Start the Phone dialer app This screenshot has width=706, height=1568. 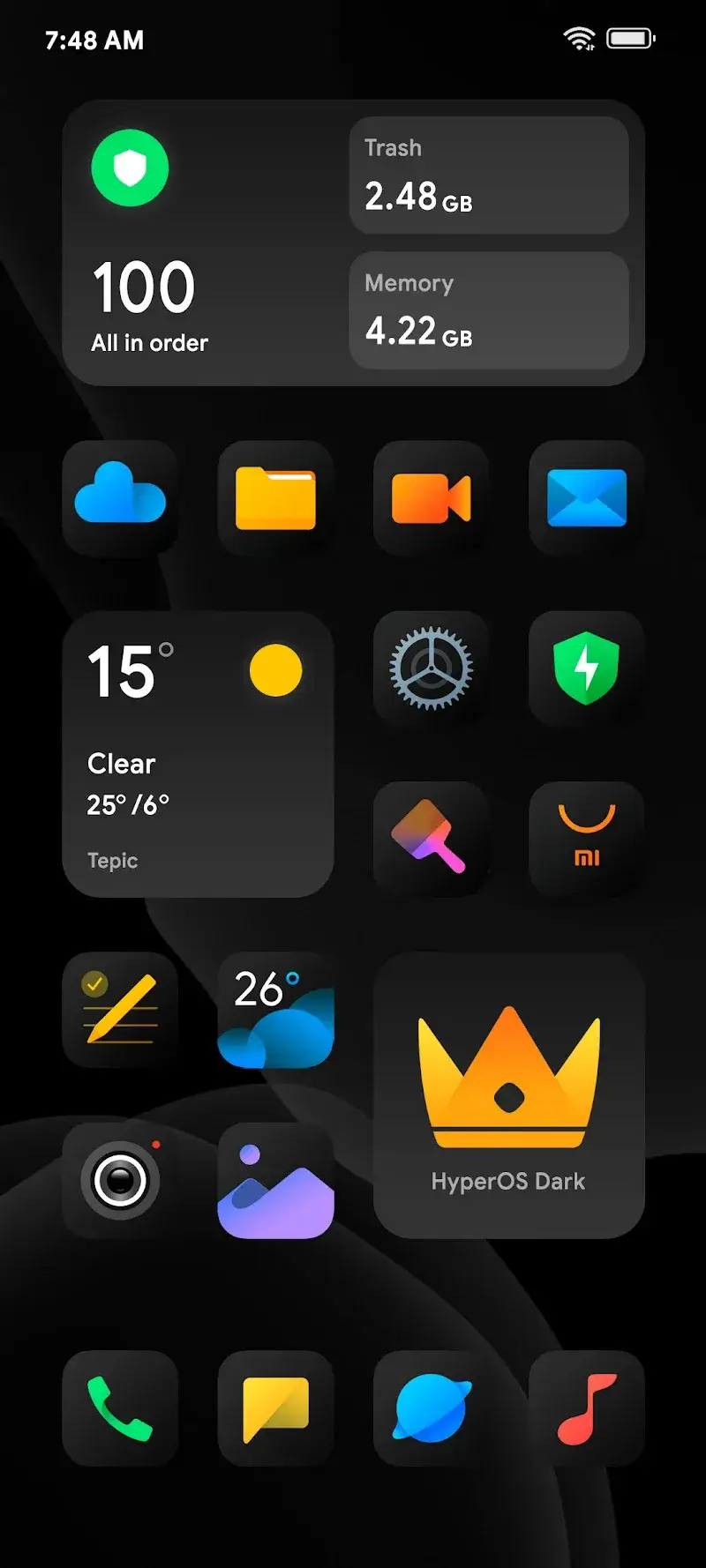(121, 1408)
